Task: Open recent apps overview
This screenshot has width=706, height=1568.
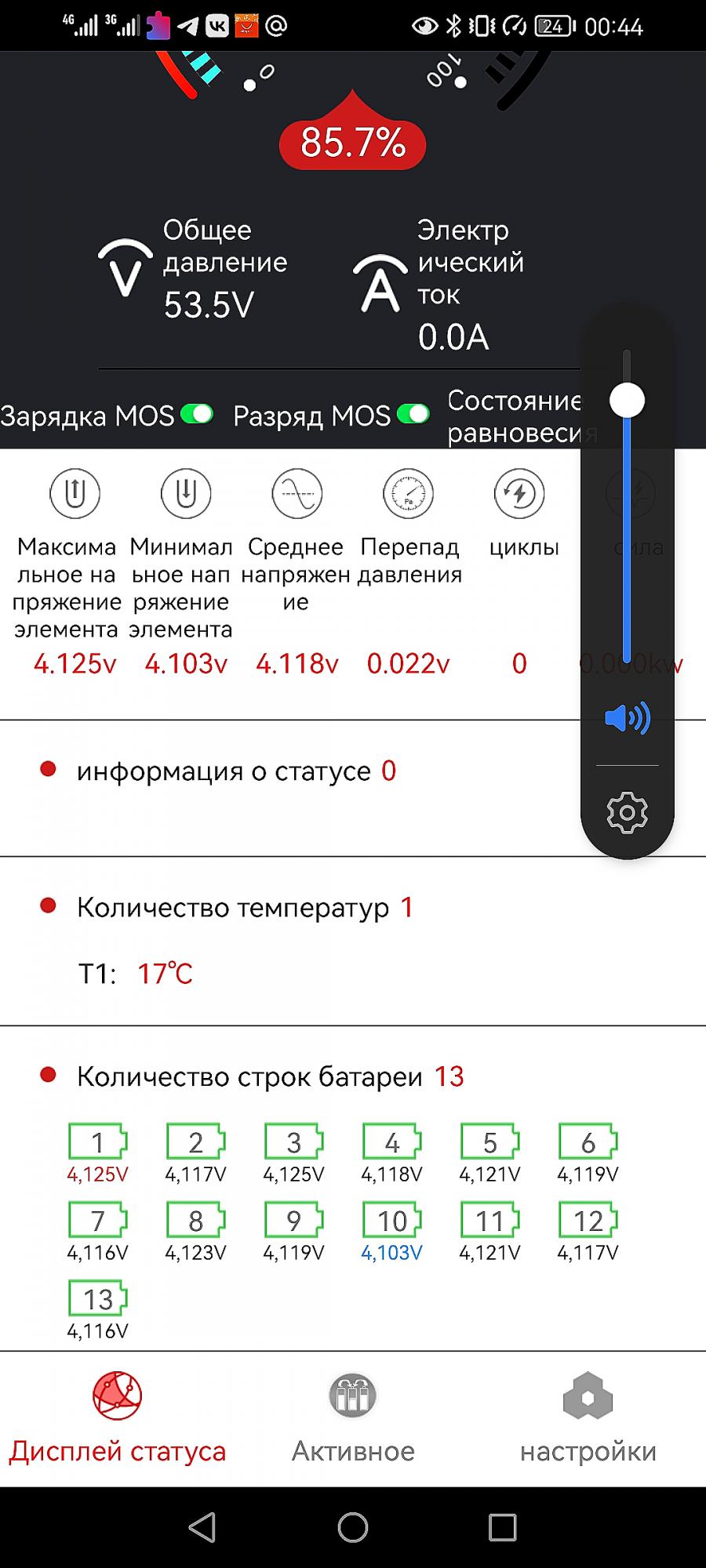Action: tap(502, 1527)
